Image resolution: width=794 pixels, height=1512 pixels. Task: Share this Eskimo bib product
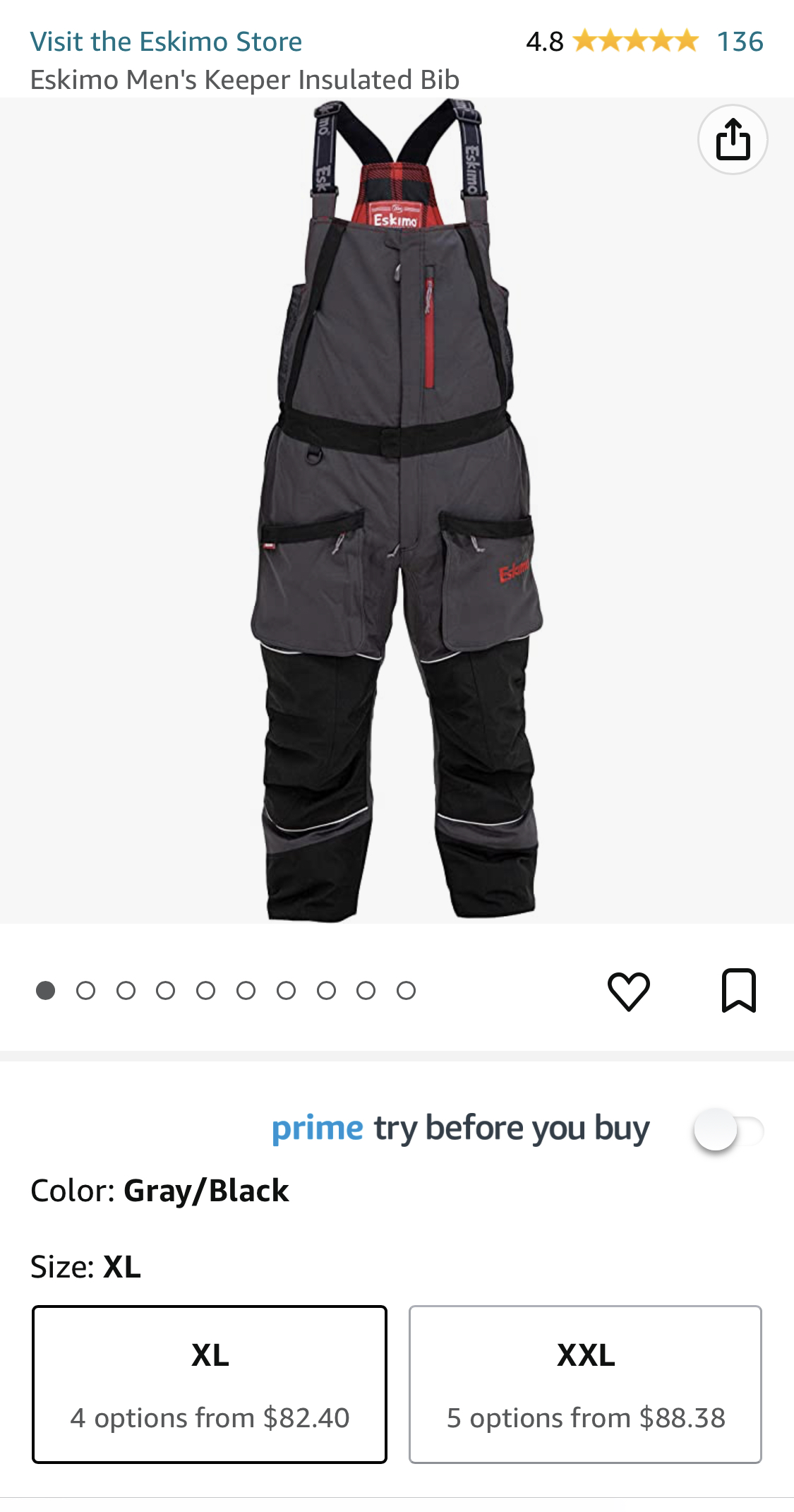733,140
